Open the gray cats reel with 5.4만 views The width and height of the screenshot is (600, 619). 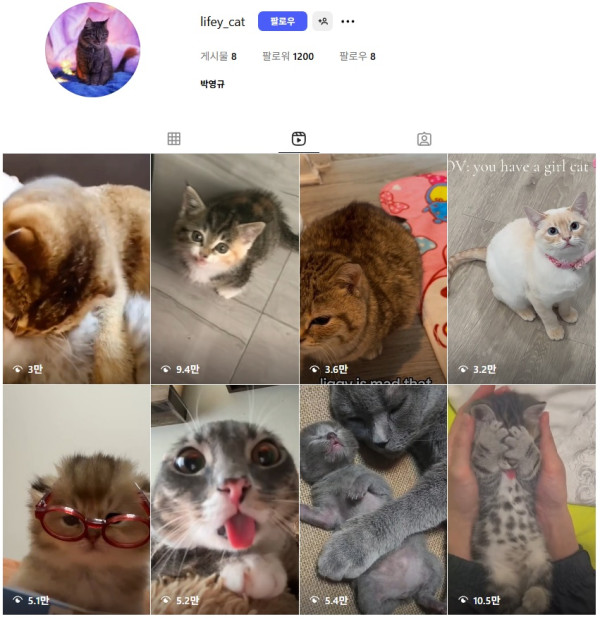(373, 500)
